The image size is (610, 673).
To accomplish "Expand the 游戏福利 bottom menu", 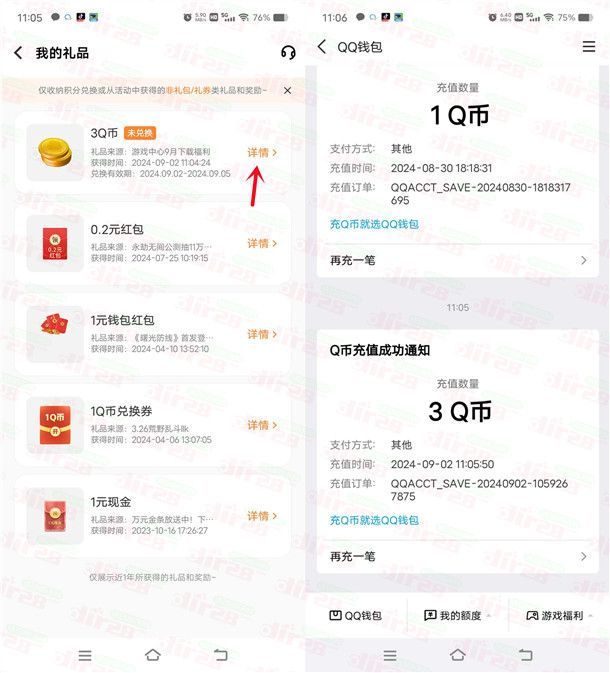I will point(559,616).
